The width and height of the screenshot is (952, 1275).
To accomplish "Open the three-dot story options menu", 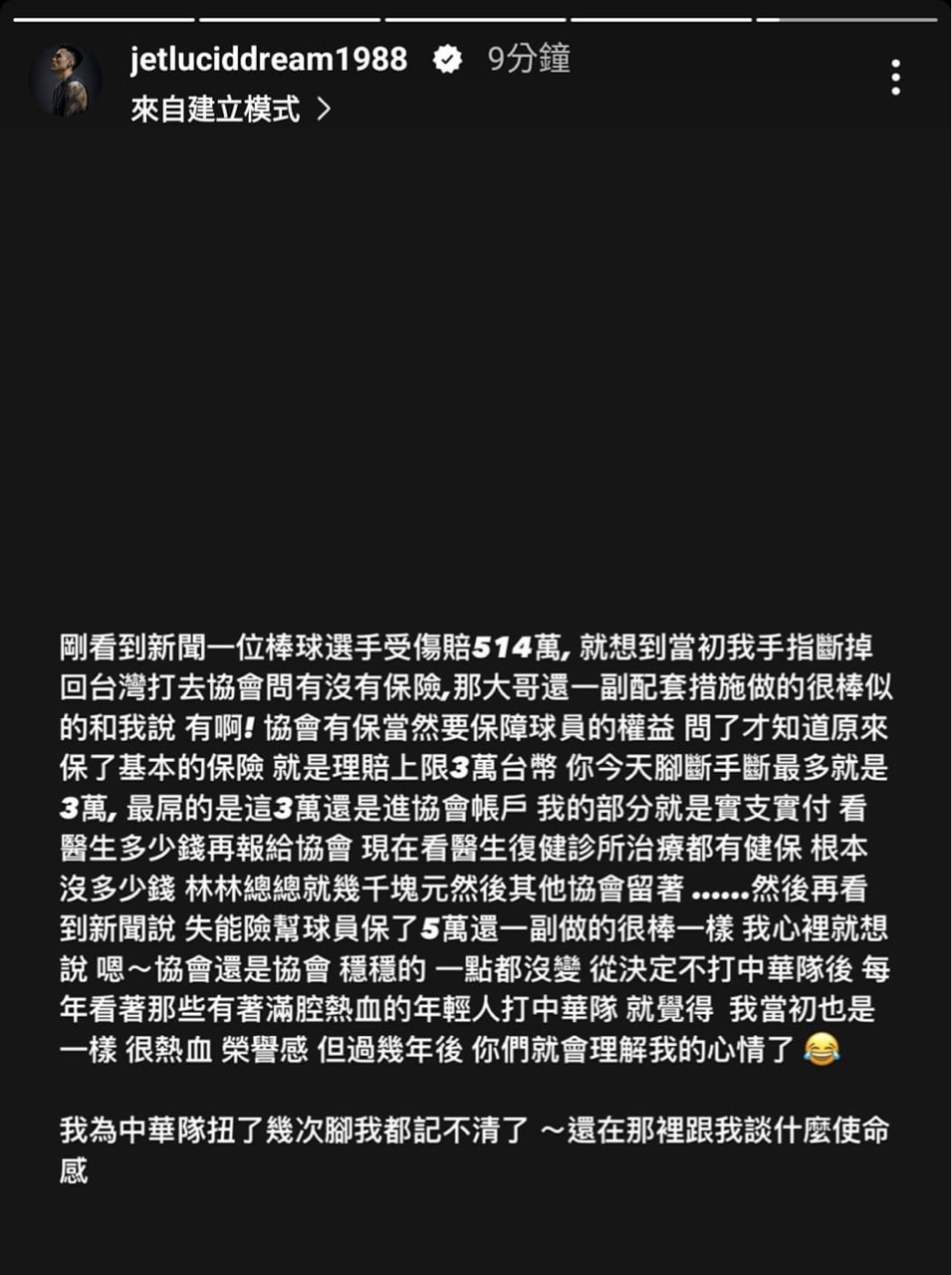I will point(895,77).
